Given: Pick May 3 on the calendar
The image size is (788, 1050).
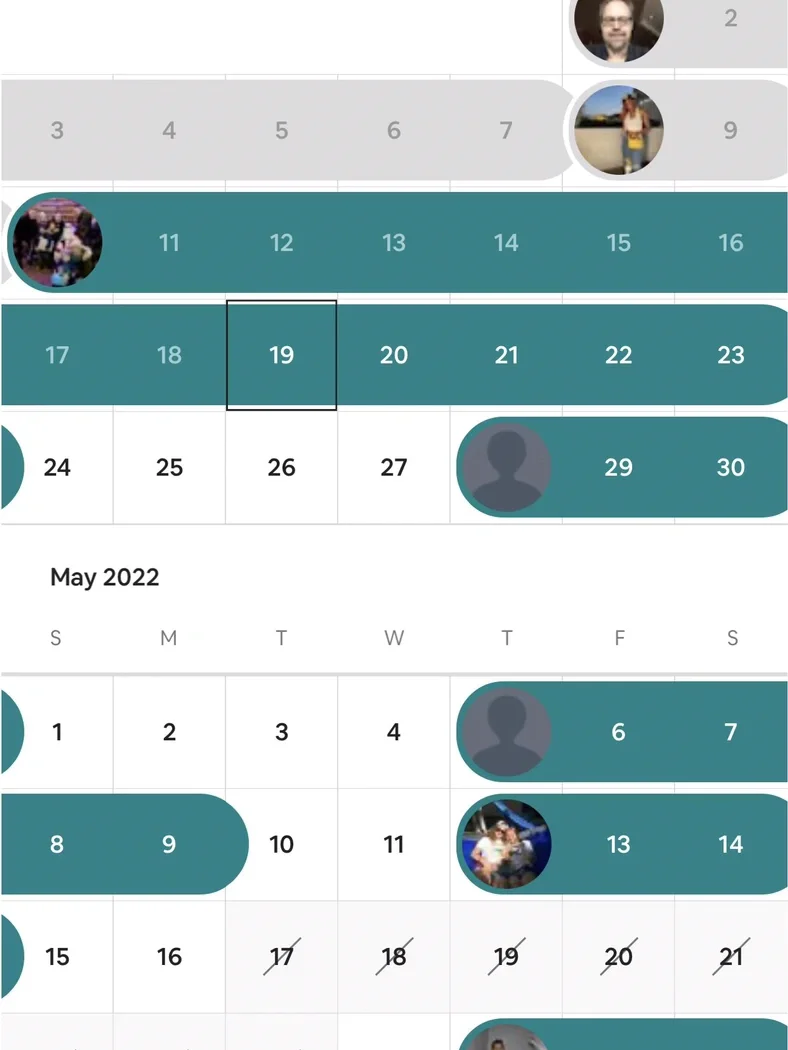Looking at the screenshot, I should [281, 732].
